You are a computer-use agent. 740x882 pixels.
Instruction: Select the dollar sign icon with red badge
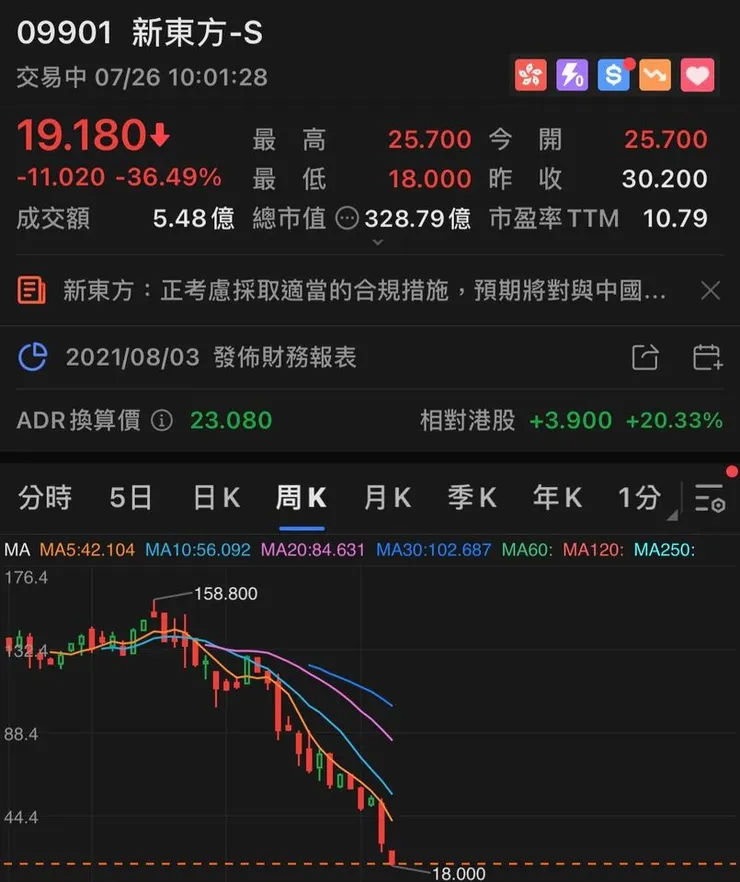point(614,75)
